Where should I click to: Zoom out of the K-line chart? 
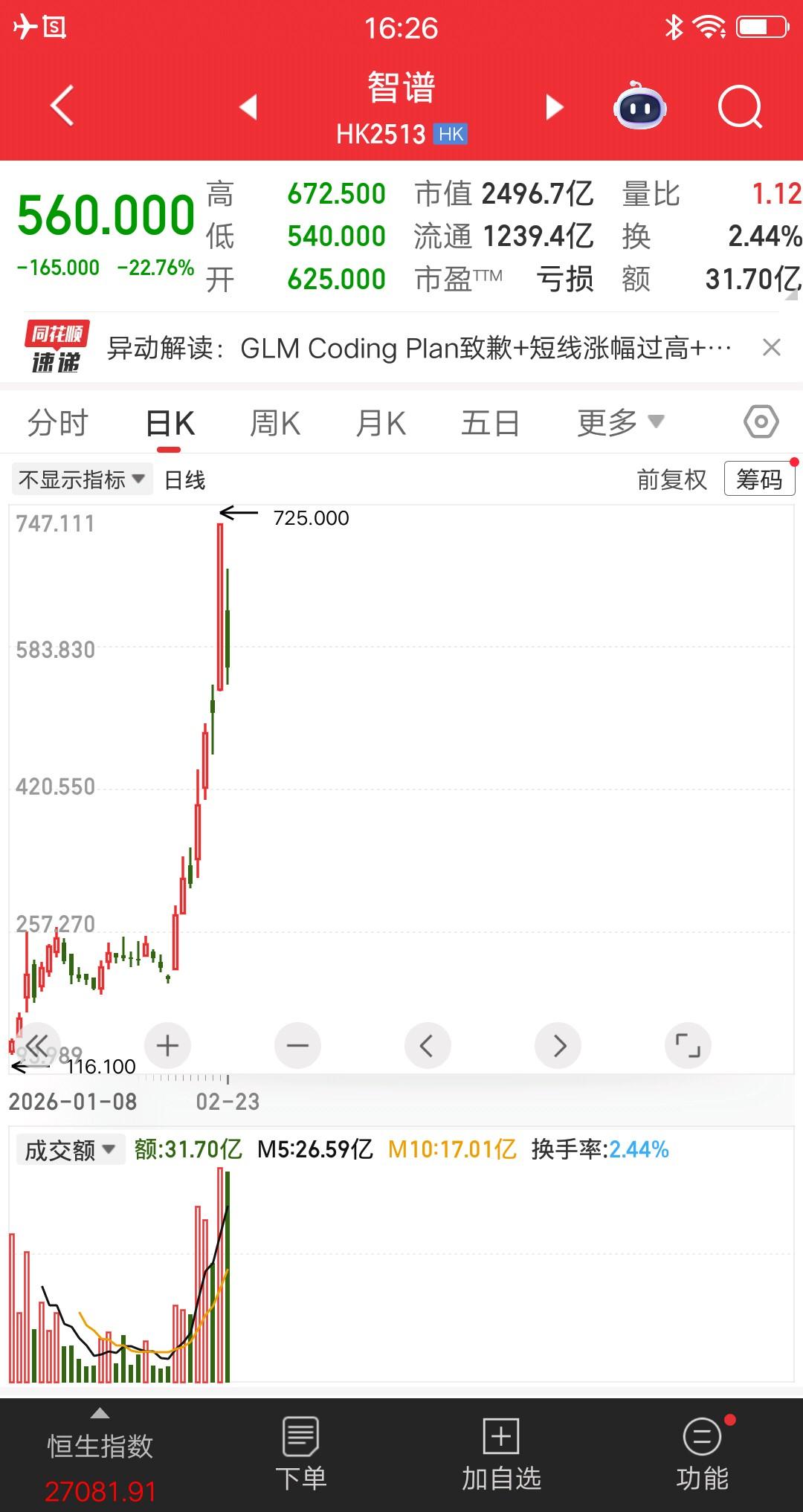click(297, 1045)
